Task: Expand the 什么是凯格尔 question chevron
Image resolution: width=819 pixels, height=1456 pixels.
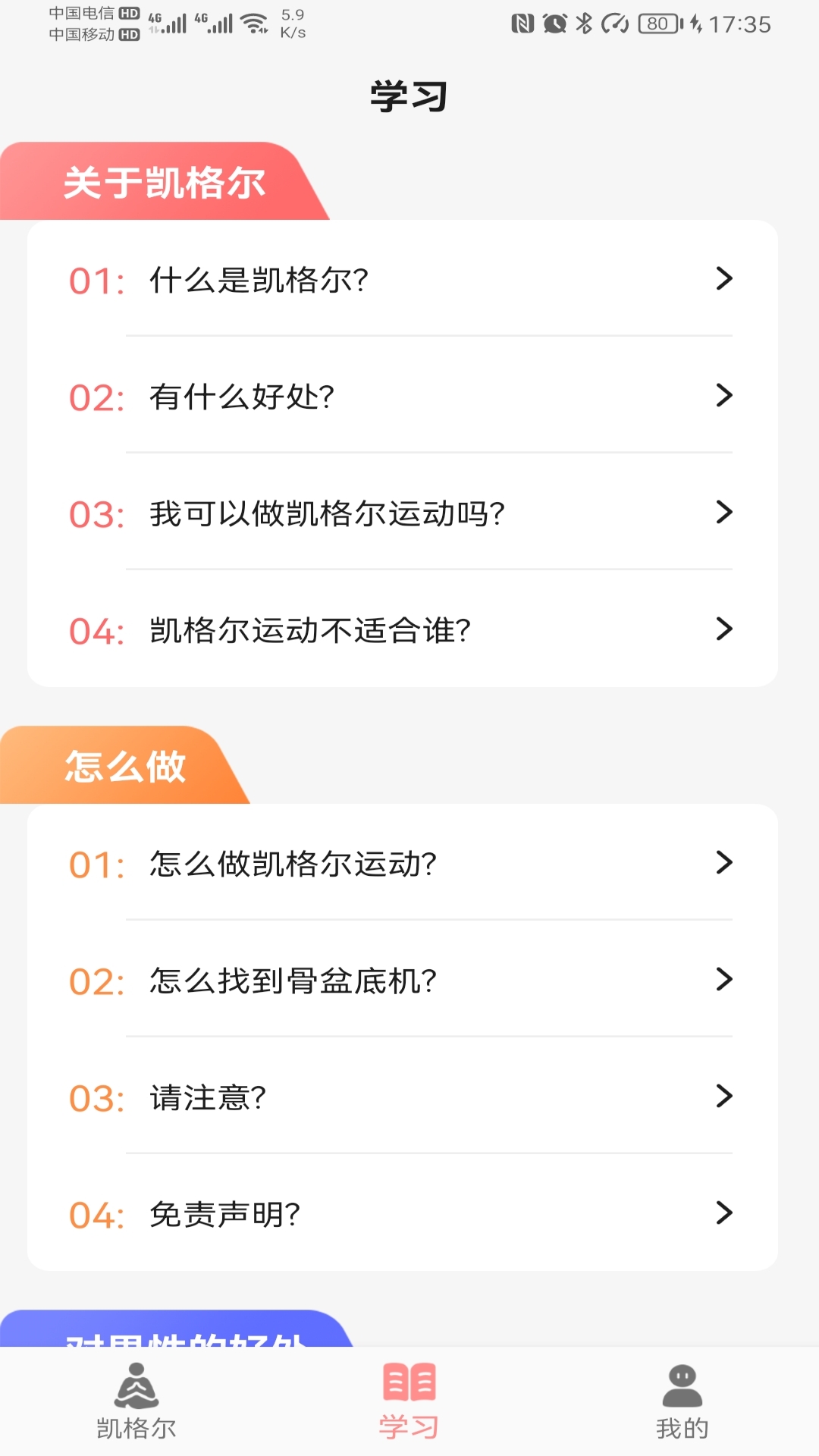Action: coord(724,279)
